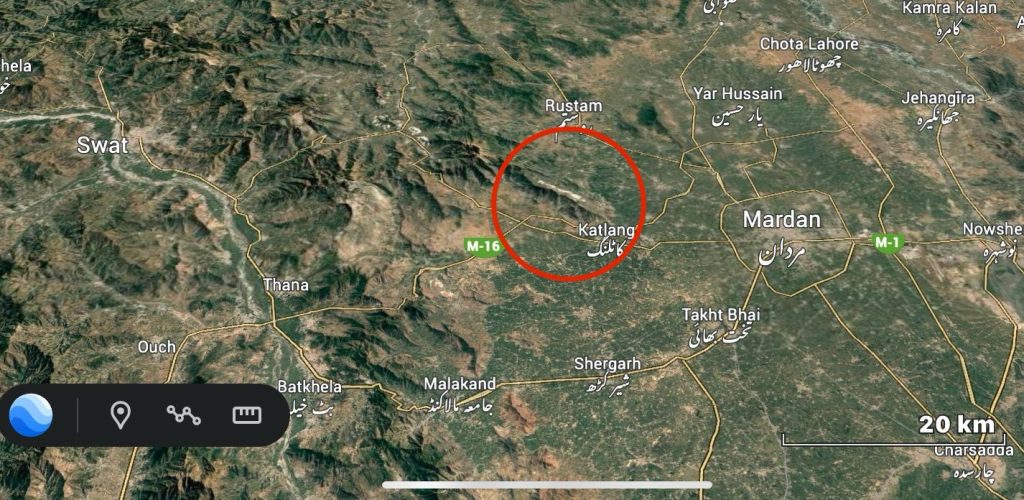
Task: Select the Katlang place label
Action: [606, 231]
